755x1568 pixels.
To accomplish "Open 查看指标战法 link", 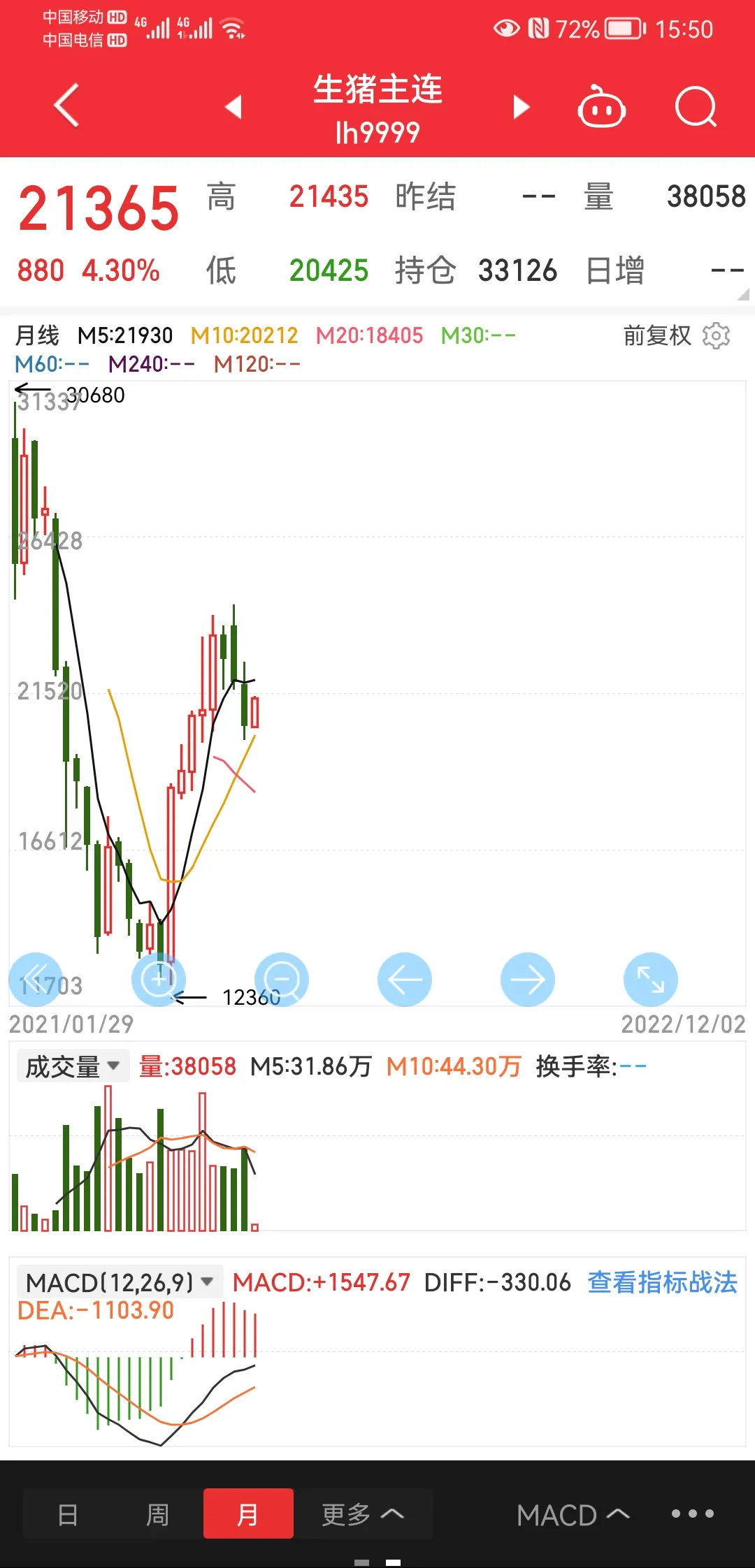I will click(x=662, y=1282).
